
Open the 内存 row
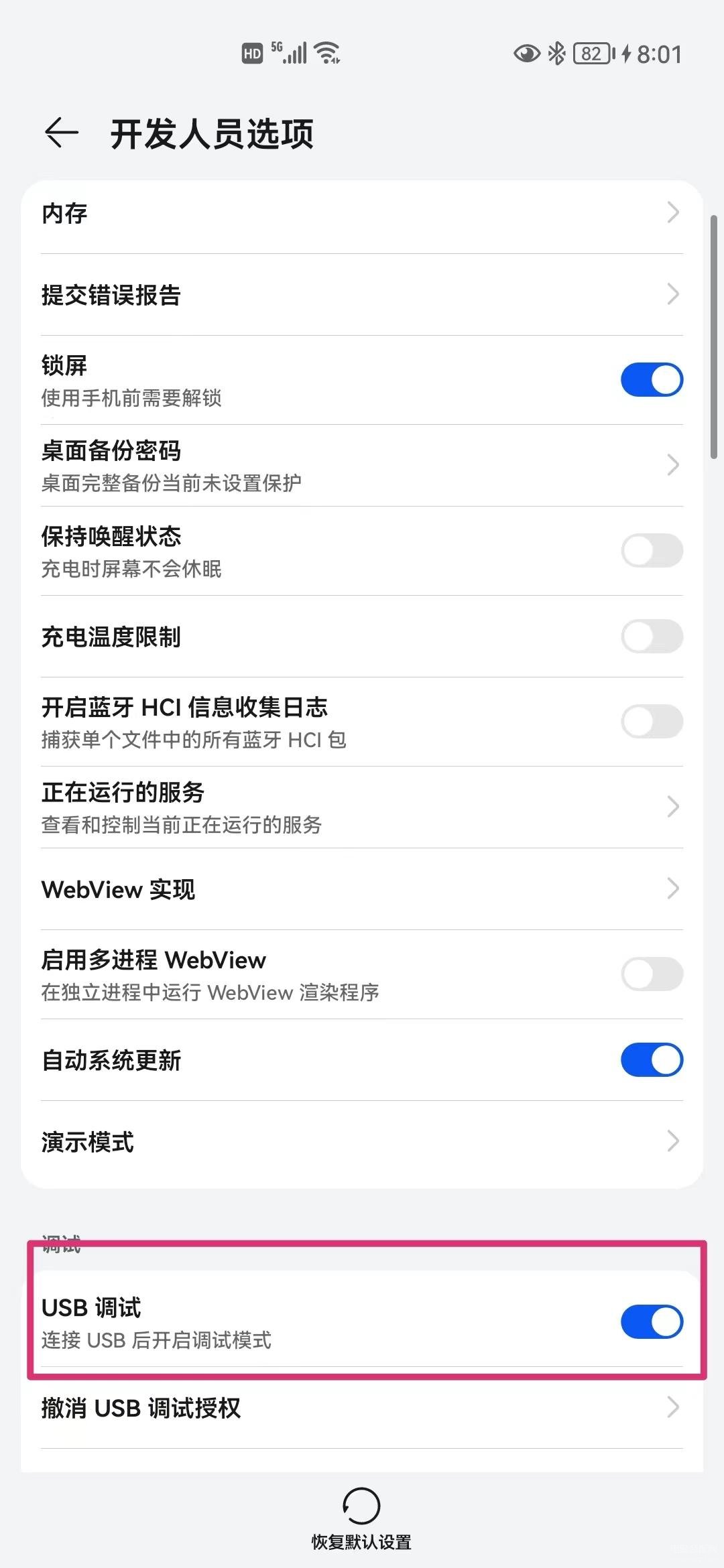click(x=362, y=213)
